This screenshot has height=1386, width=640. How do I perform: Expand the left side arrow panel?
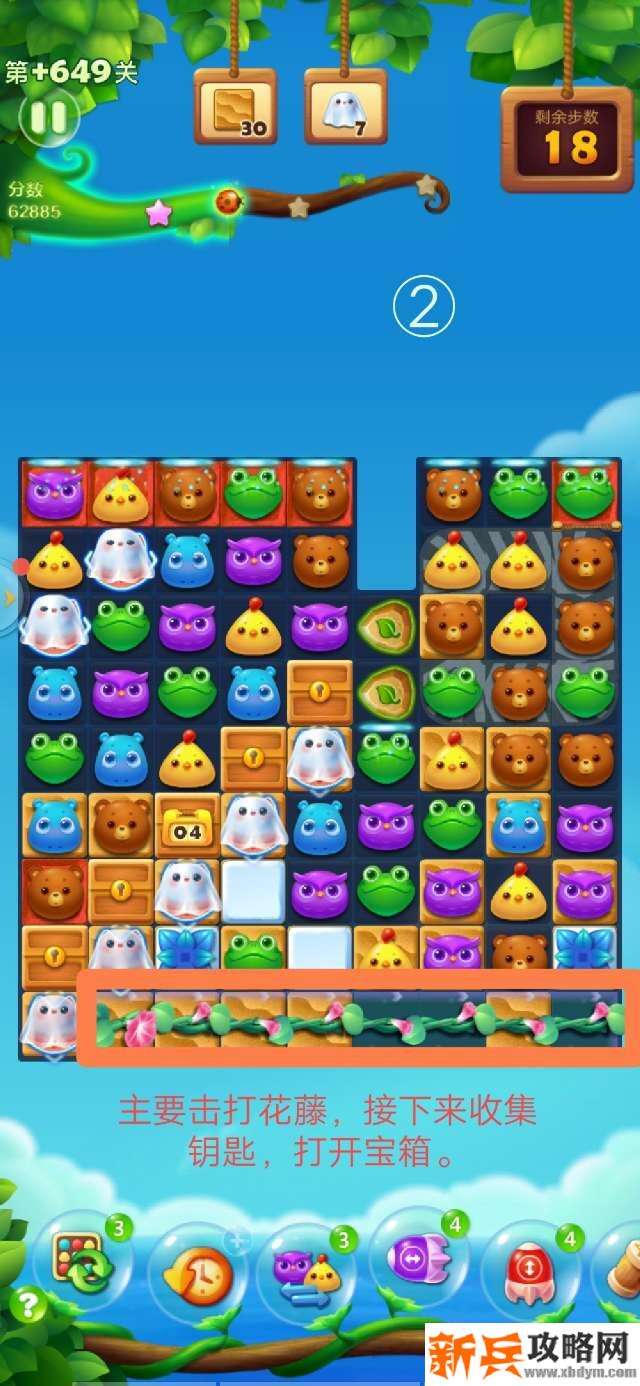[9, 598]
